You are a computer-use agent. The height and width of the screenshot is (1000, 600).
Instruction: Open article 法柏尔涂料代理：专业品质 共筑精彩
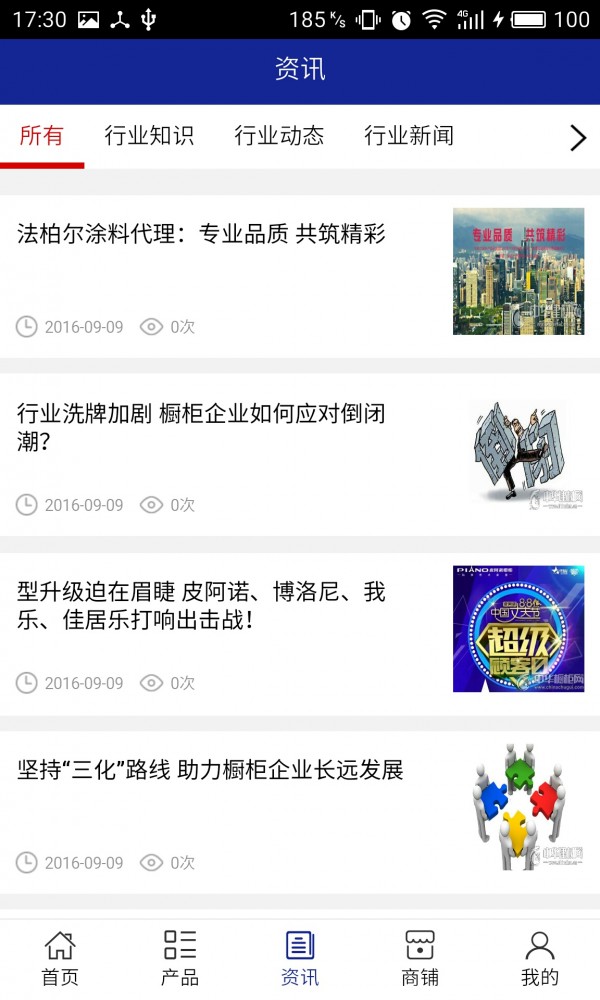(x=201, y=235)
